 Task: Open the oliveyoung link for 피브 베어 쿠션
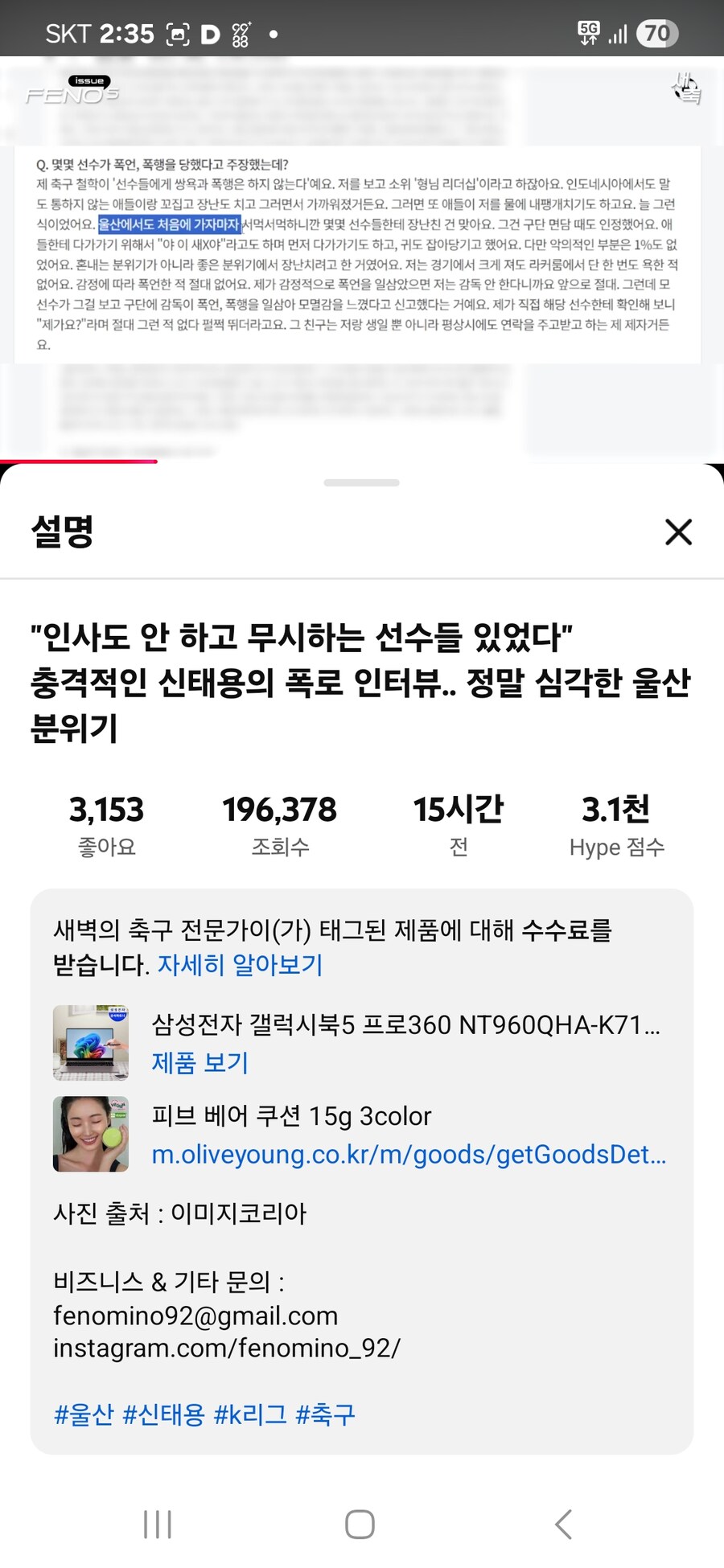coord(409,1155)
